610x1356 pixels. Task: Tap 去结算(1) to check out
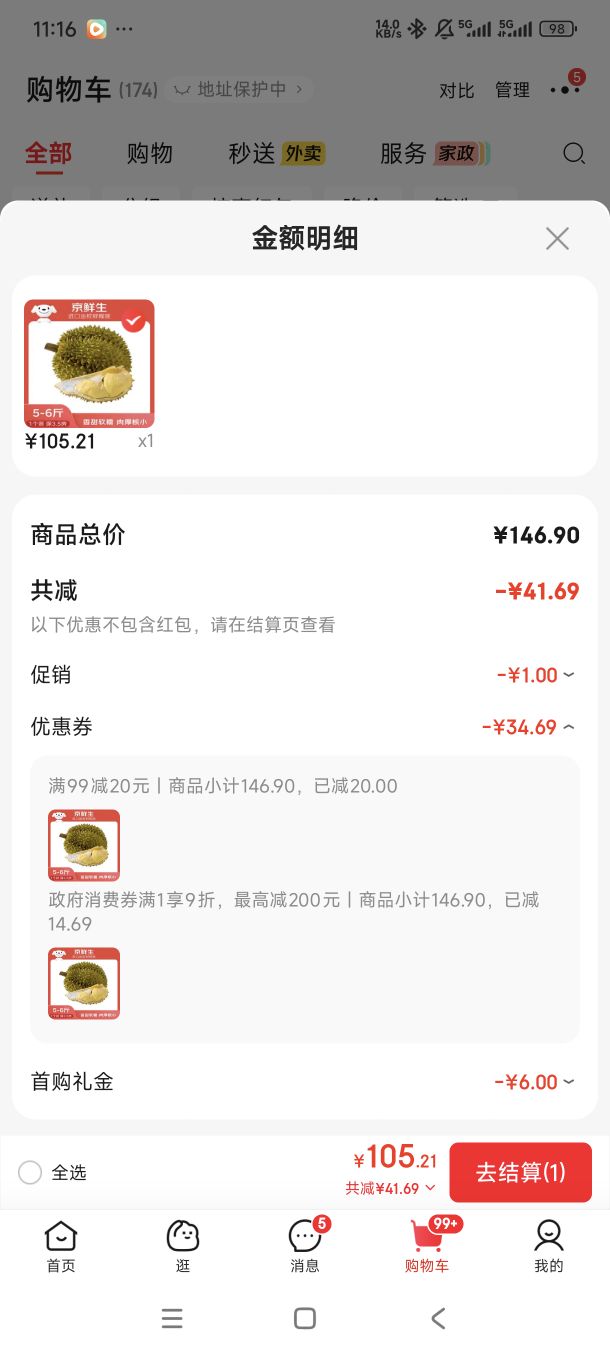tap(520, 1172)
